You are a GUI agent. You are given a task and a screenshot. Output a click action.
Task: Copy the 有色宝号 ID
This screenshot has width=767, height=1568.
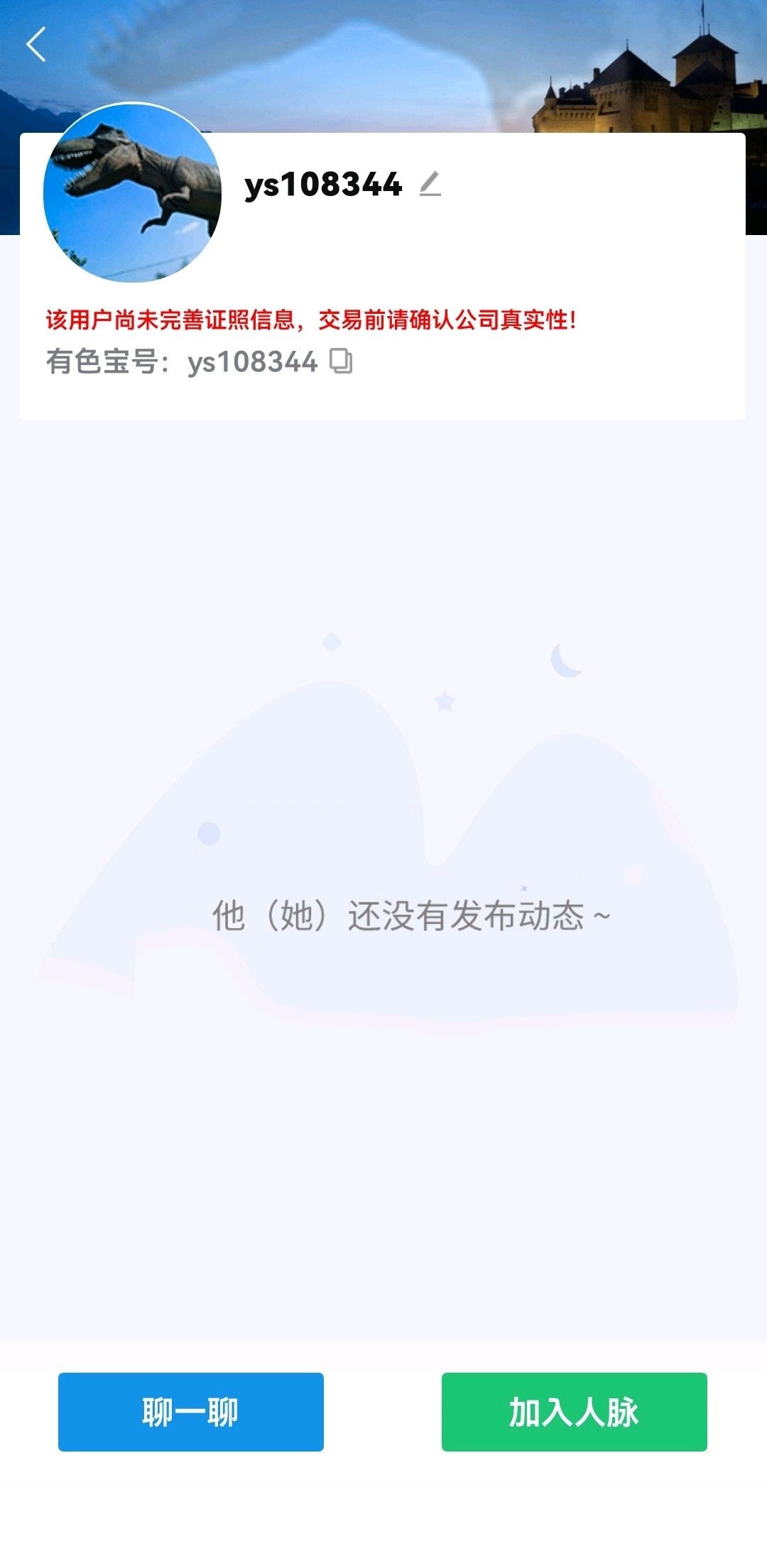coord(341,361)
